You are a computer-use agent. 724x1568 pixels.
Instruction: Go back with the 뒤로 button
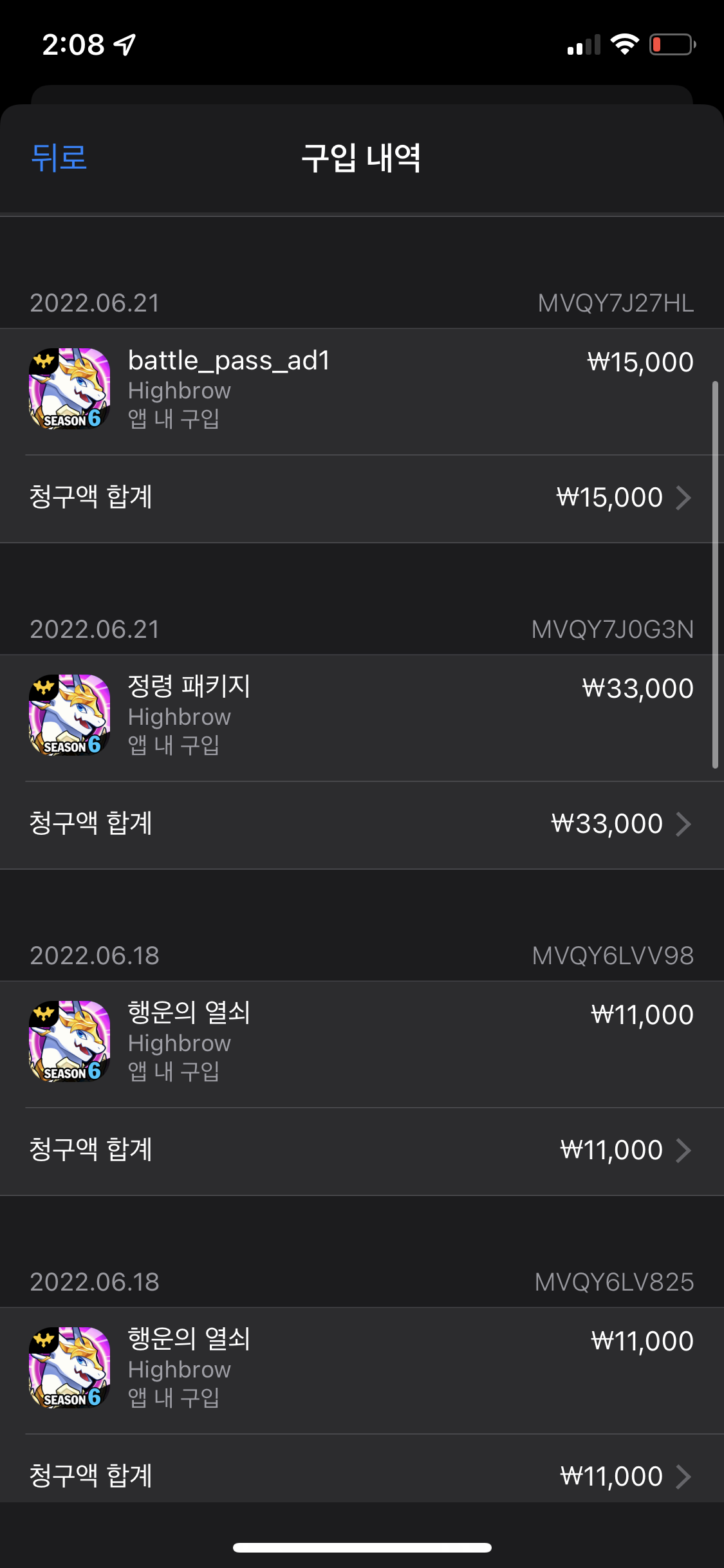click(x=59, y=158)
